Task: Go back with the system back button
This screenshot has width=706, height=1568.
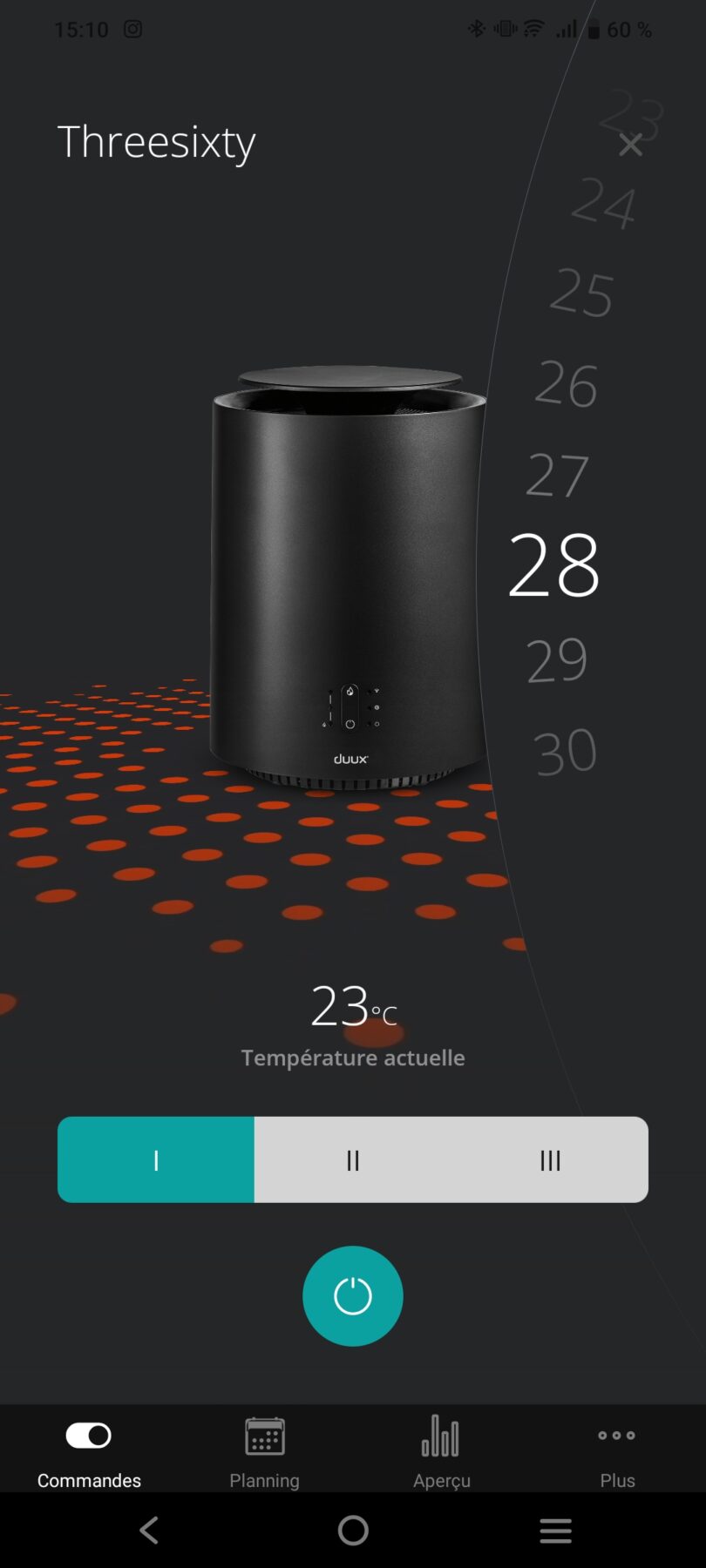Action: pos(149,1531)
